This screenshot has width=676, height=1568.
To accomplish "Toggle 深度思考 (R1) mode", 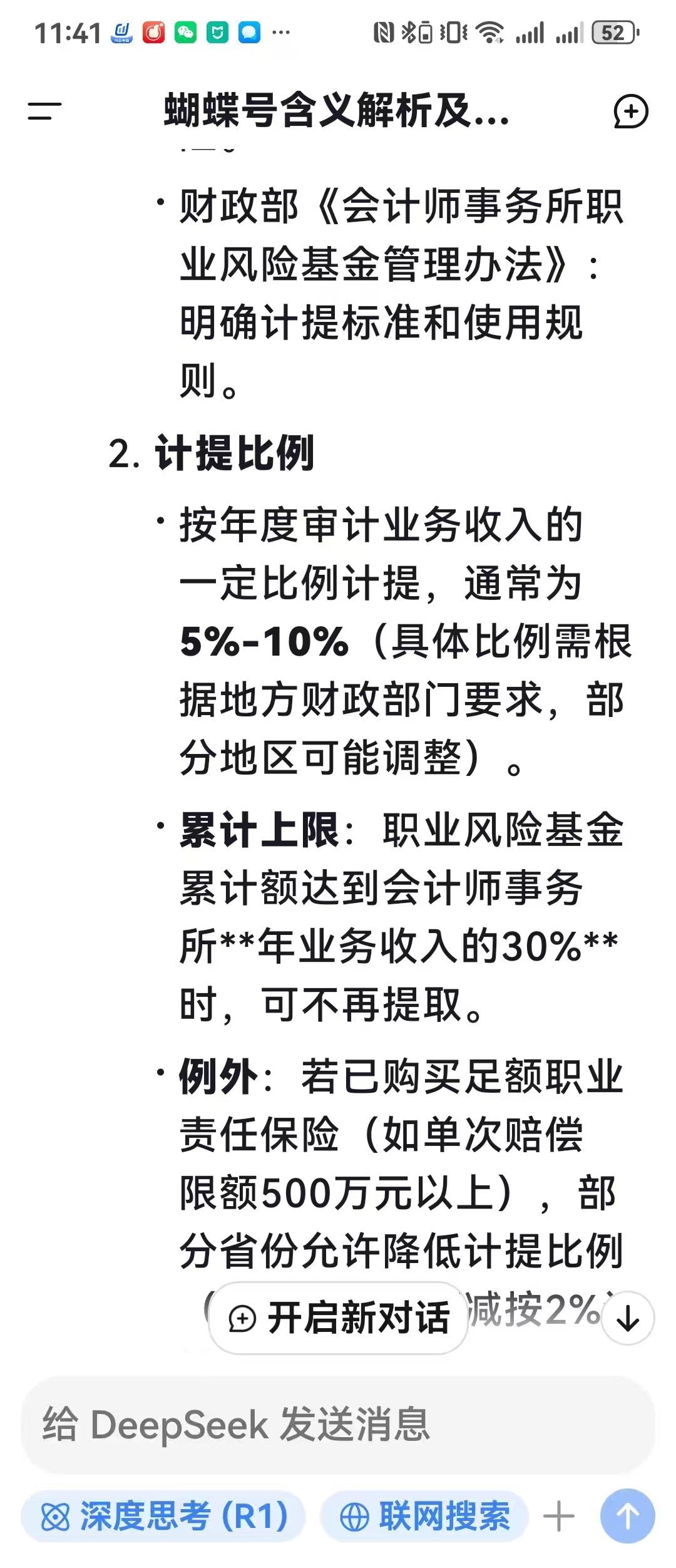I will point(163,1517).
